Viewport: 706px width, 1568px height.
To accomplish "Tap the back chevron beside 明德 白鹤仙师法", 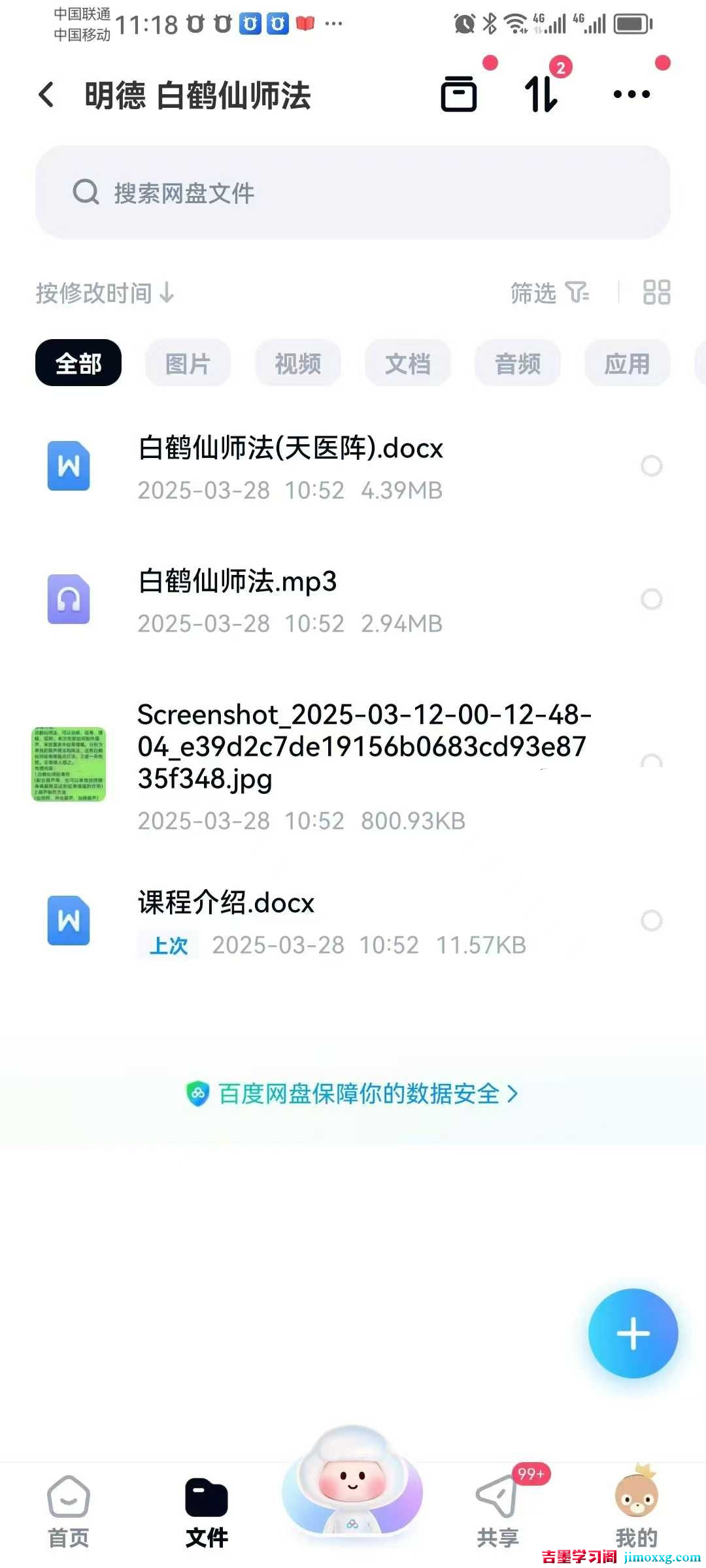I will pos(46,95).
